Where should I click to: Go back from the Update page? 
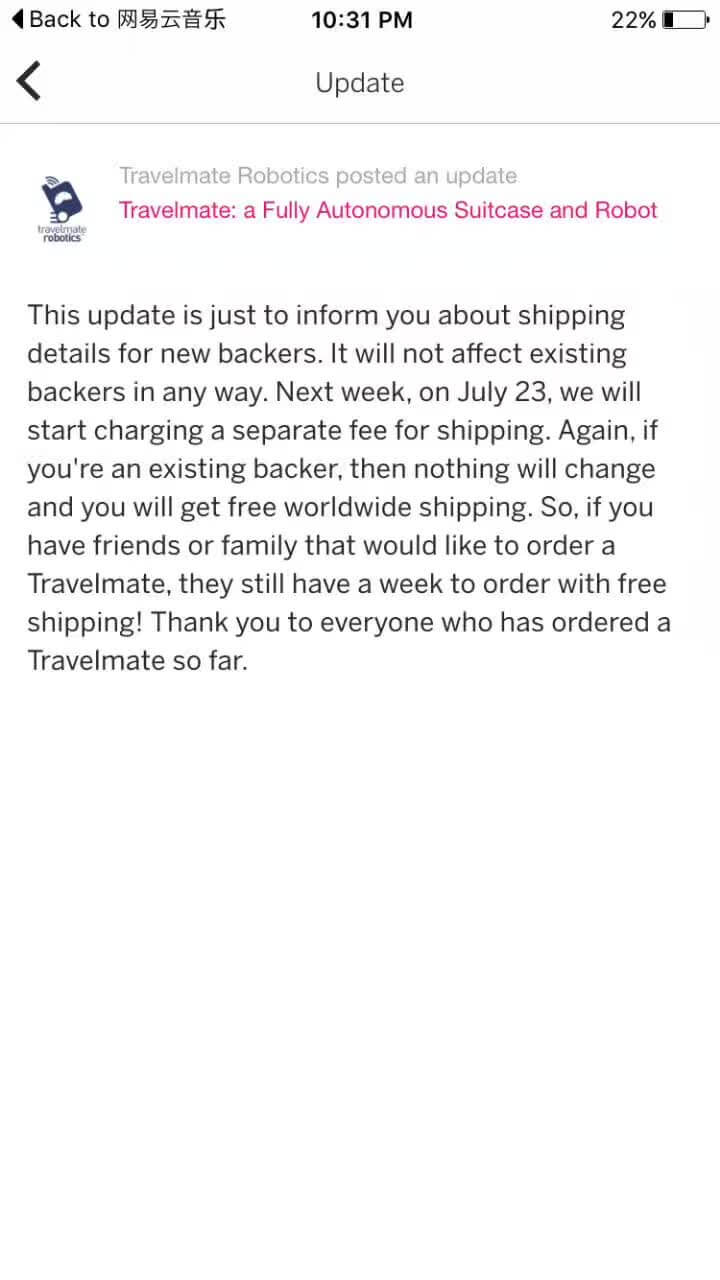tap(29, 81)
